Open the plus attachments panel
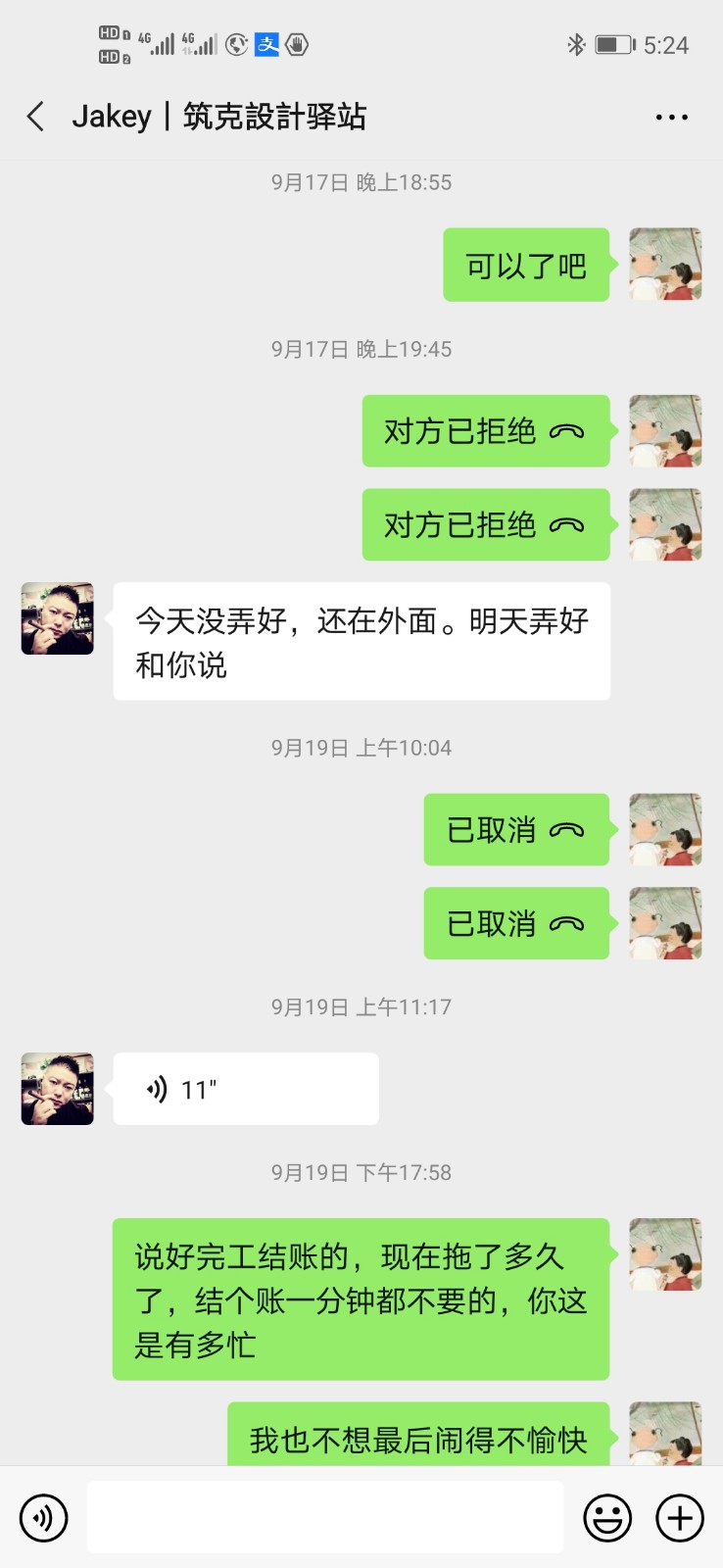723x1568 pixels. pyautogui.click(x=680, y=1518)
